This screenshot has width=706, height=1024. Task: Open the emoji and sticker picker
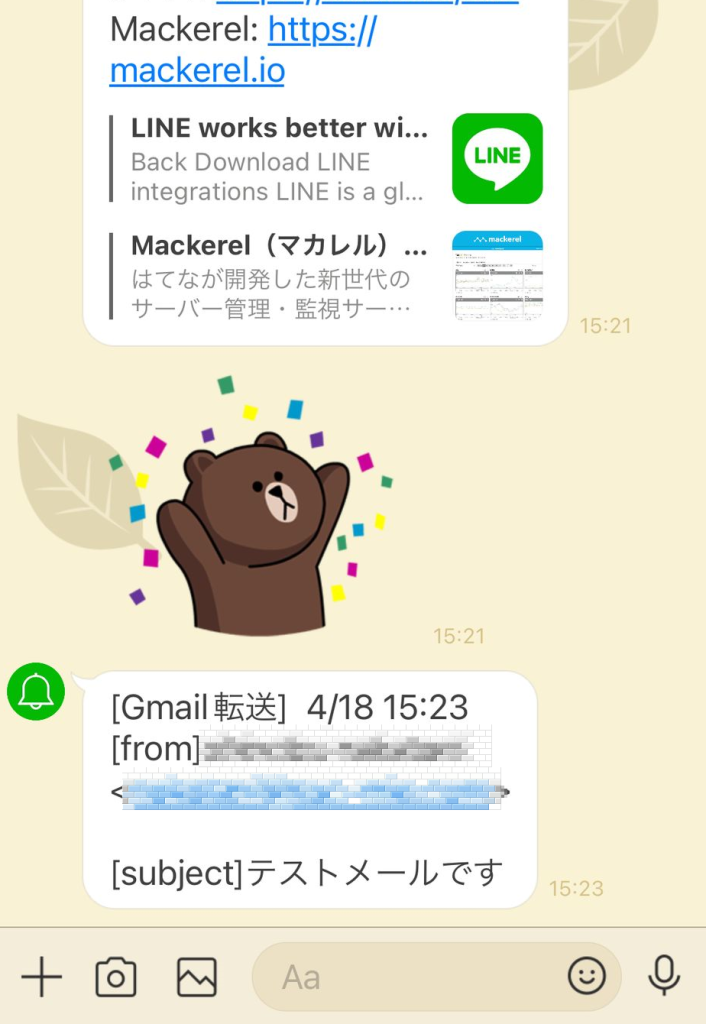pyautogui.click(x=587, y=976)
